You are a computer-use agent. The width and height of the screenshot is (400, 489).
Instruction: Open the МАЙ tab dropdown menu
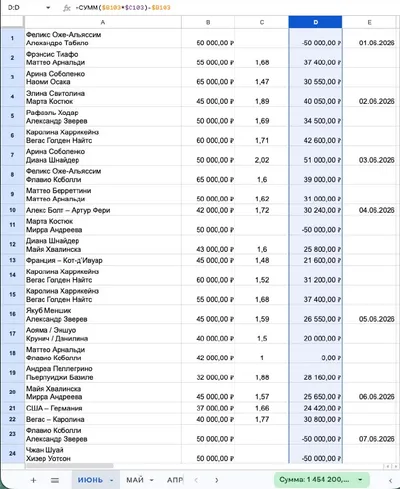[x=151, y=480]
